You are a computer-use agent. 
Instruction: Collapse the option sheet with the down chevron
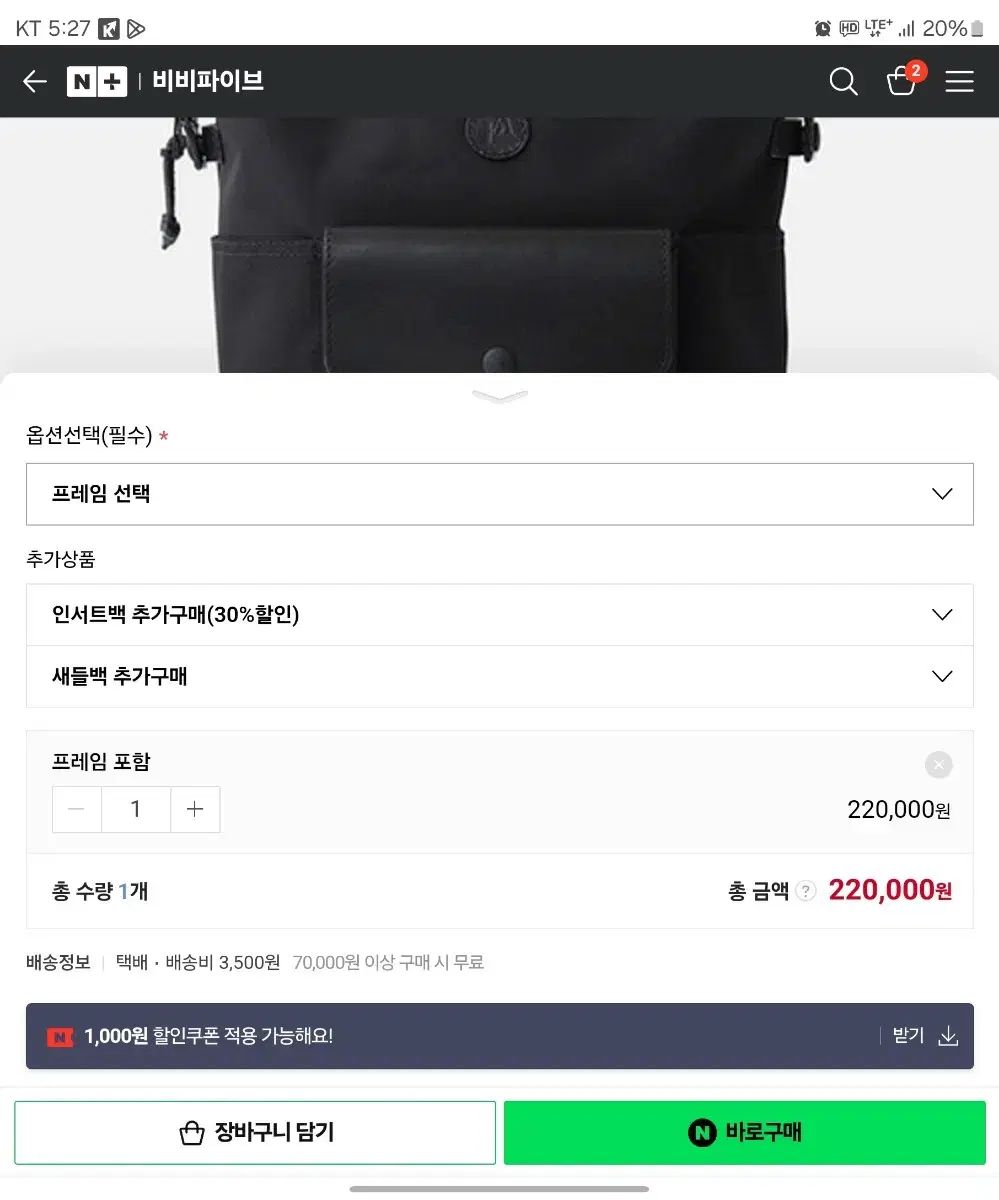tap(499, 397)
